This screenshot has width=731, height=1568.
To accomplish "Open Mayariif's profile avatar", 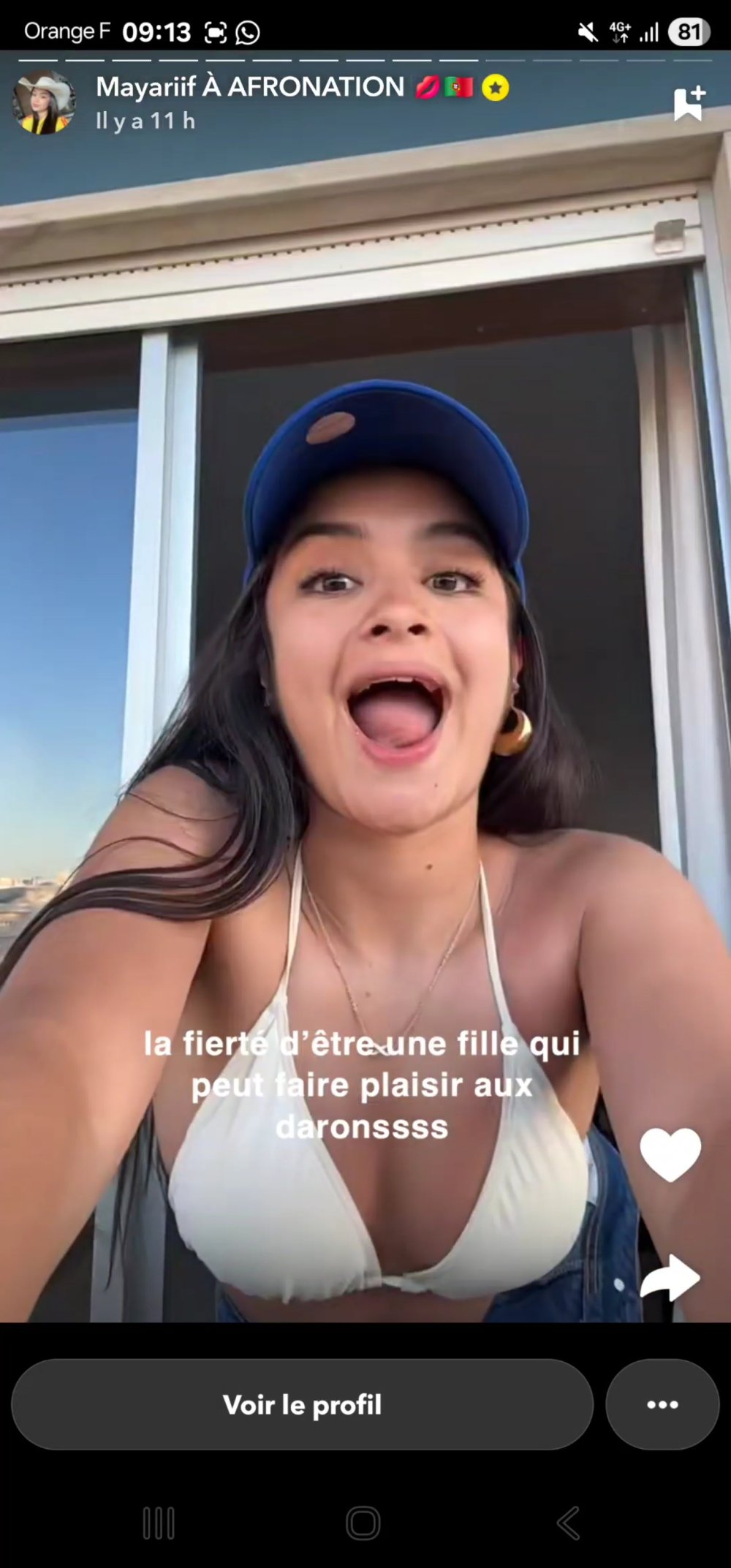I will click(x=44, y=102).
